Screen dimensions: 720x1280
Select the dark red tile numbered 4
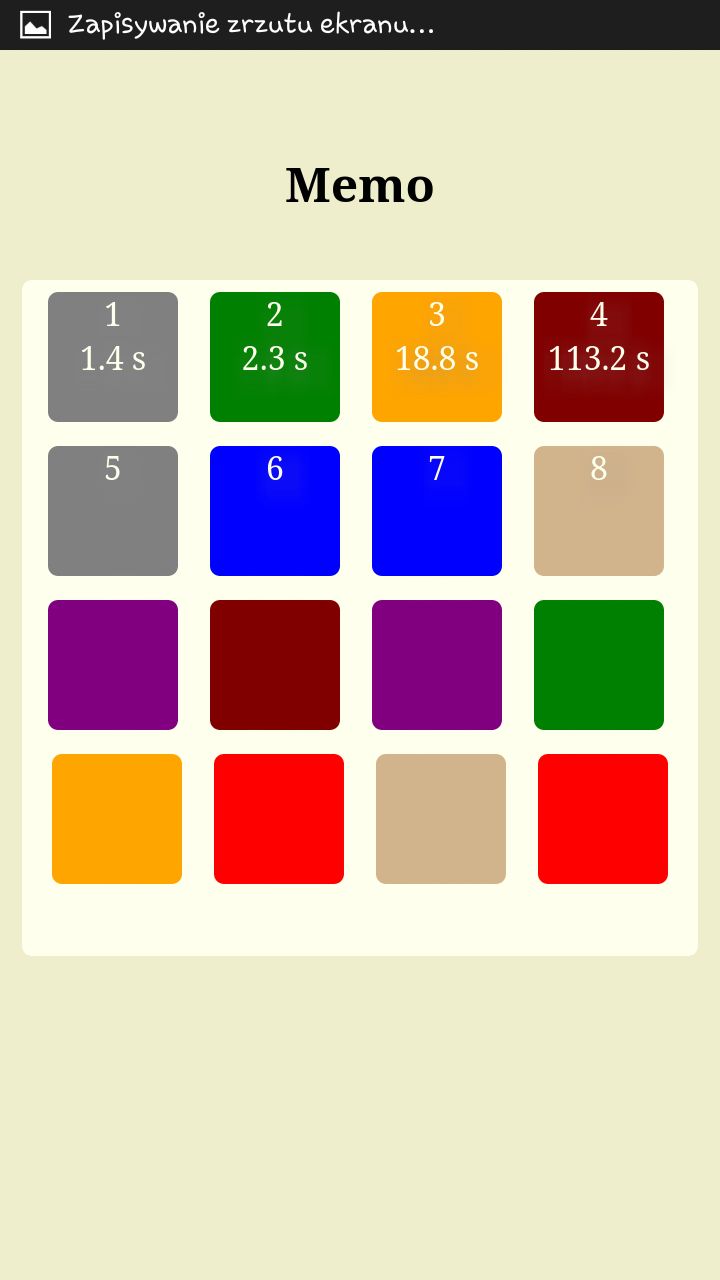tap(599, 357)
